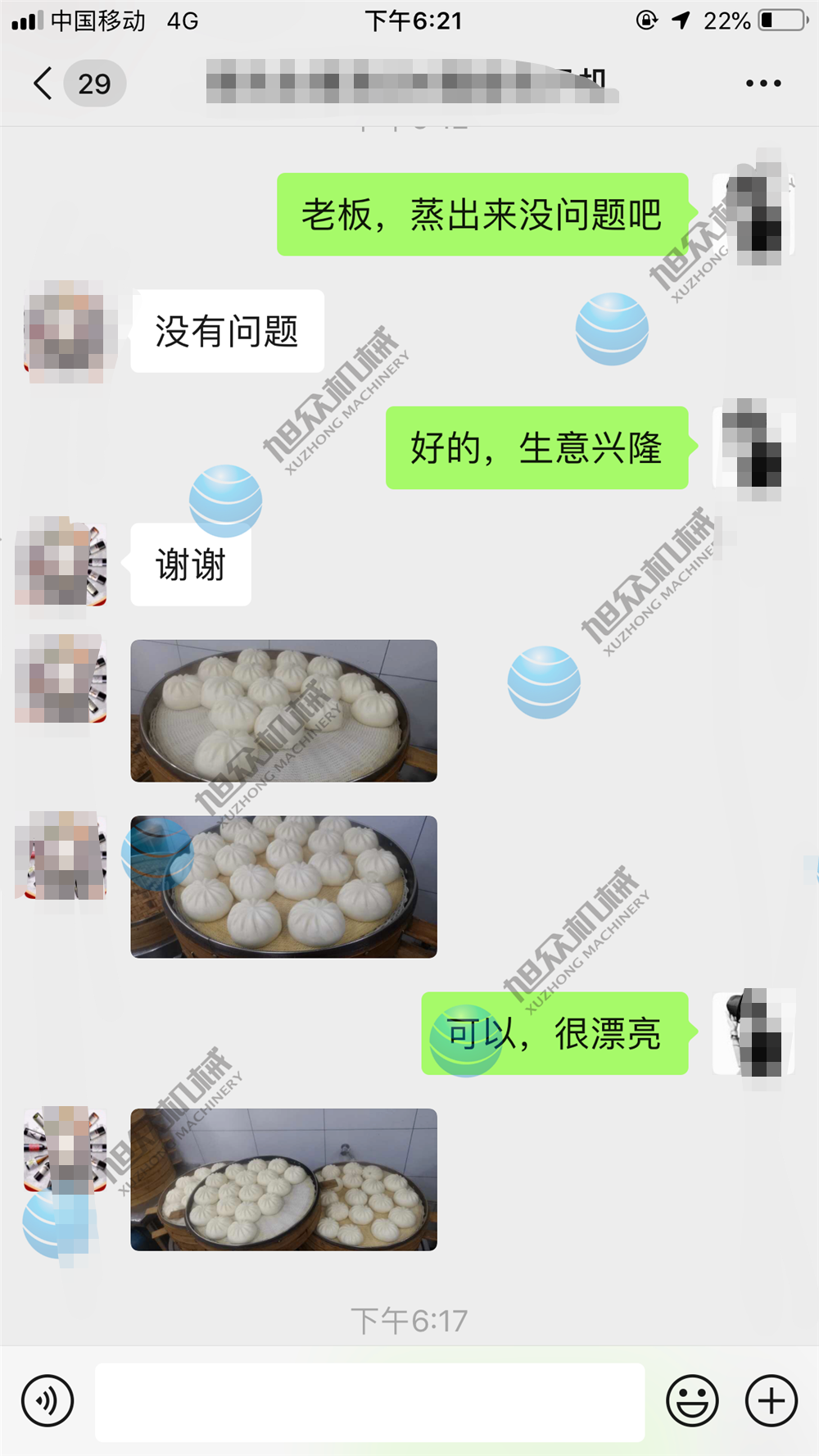Open the second steamed buns photo
This screenshot has height=1456, width=819.
[x=283, y=887]
